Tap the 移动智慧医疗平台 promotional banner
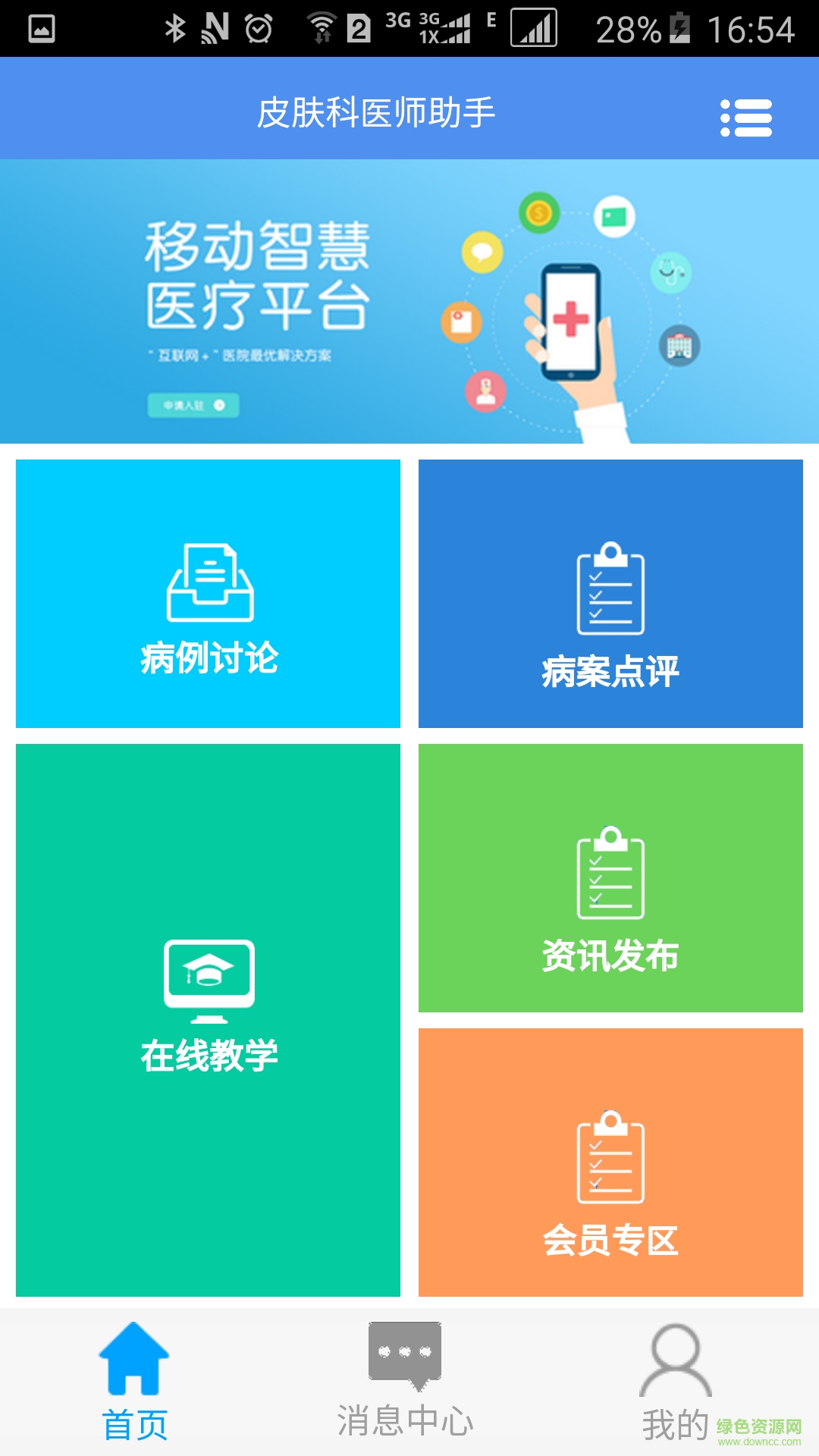The height and width of the screenshot is (1456, 819). [x=409, y=300]
